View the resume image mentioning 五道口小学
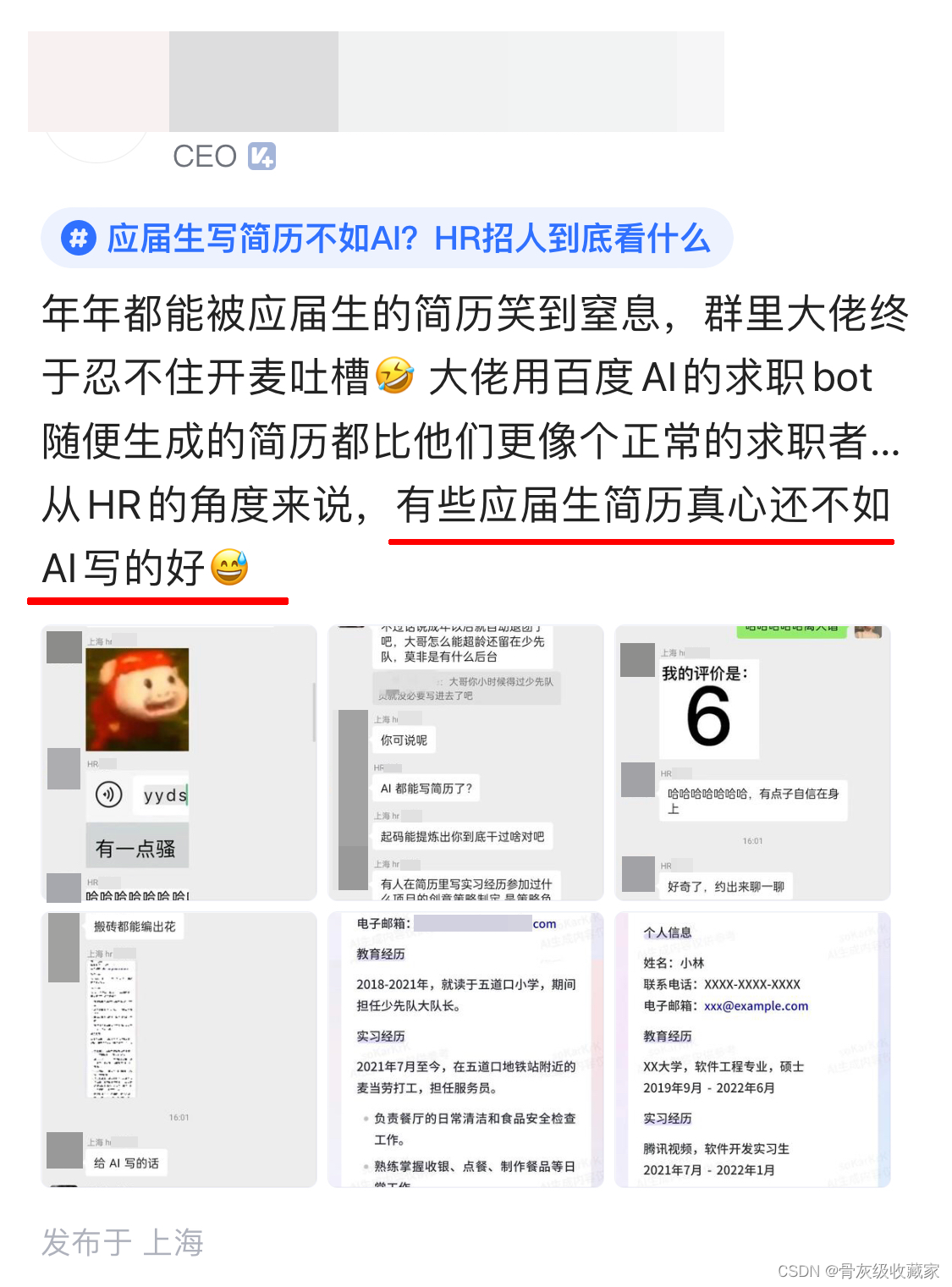 coord(465,1049)
